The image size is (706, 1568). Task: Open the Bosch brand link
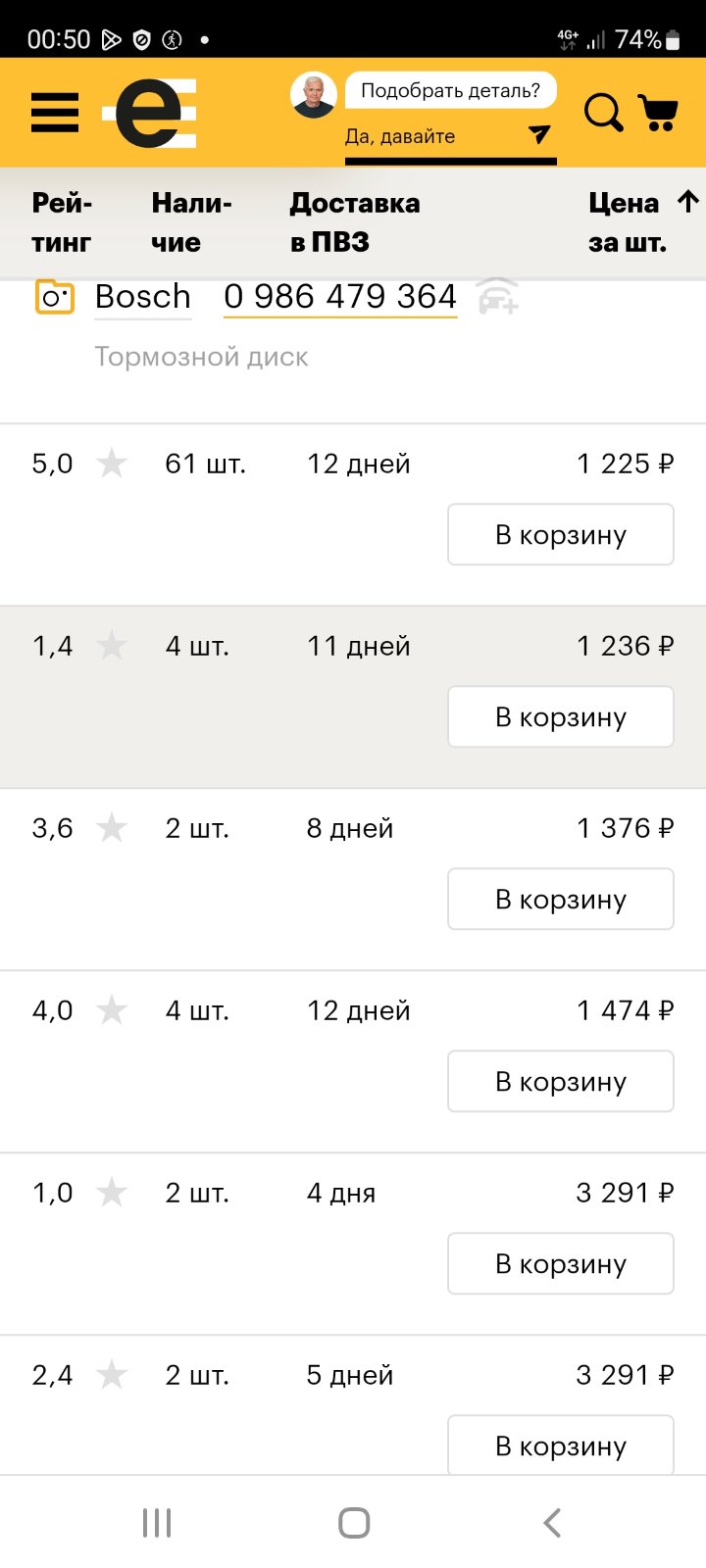(x=143, y=297)
